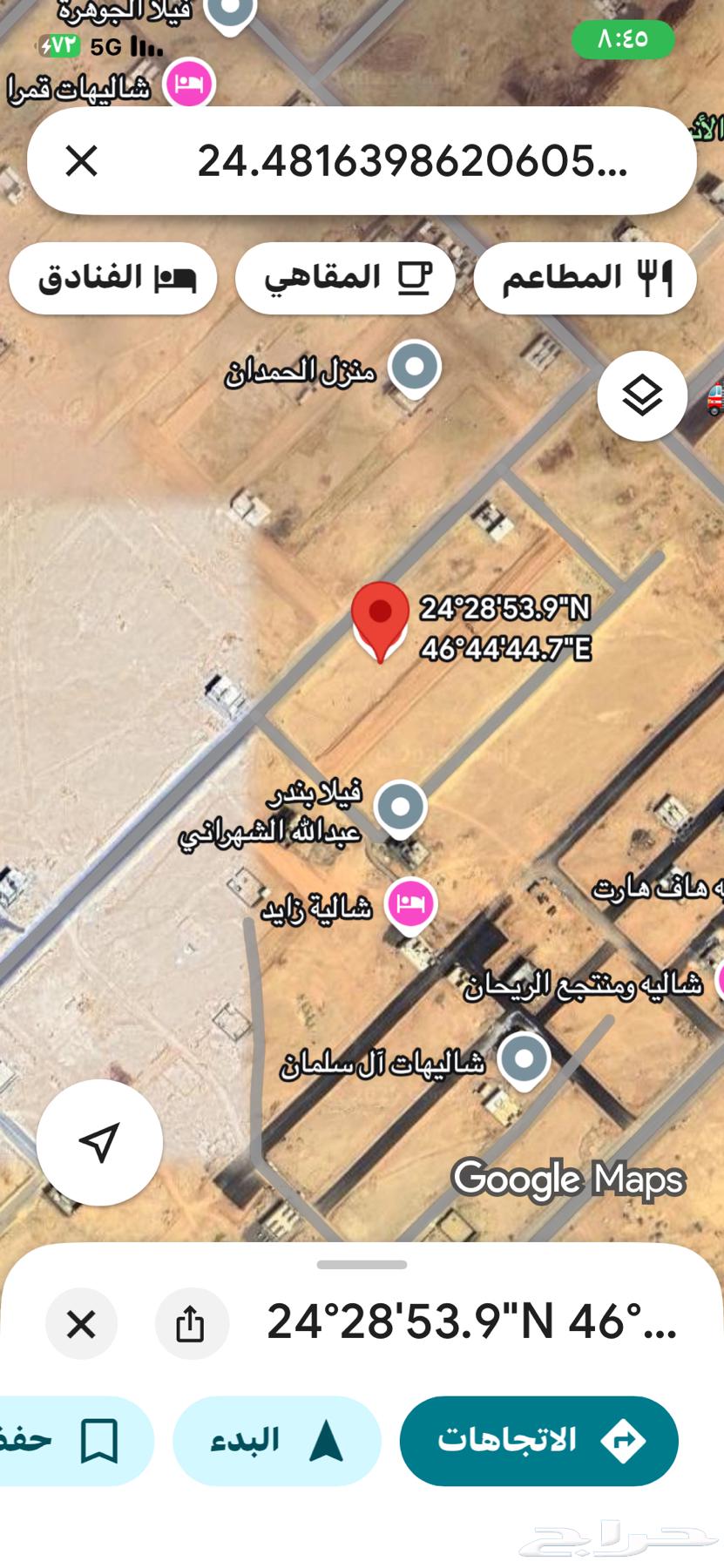Open the شالية زايد lodging marker

point(410,903)
